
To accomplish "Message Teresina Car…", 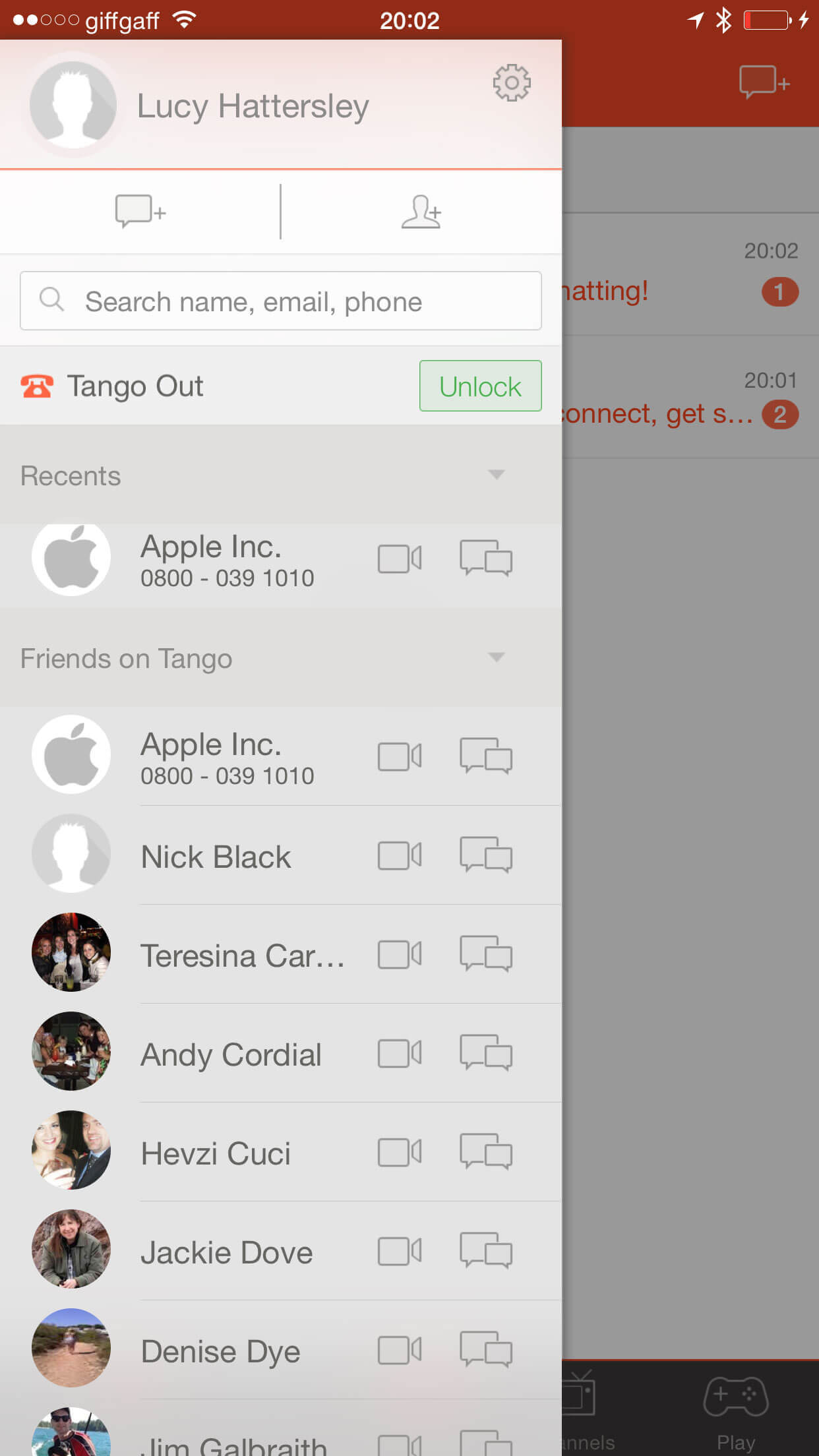I will (486, 954).
